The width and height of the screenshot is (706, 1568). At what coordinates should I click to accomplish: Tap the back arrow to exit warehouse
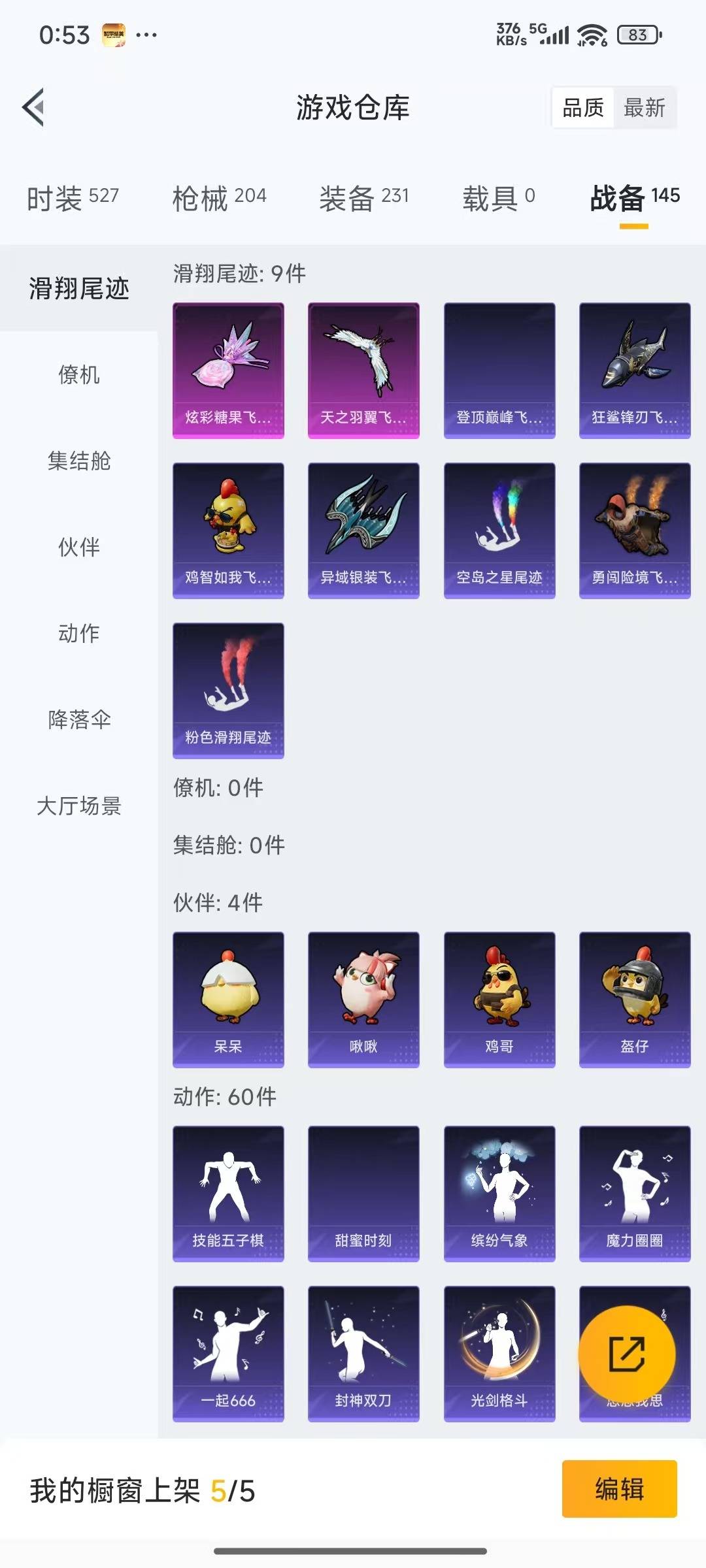pos(33,106)
